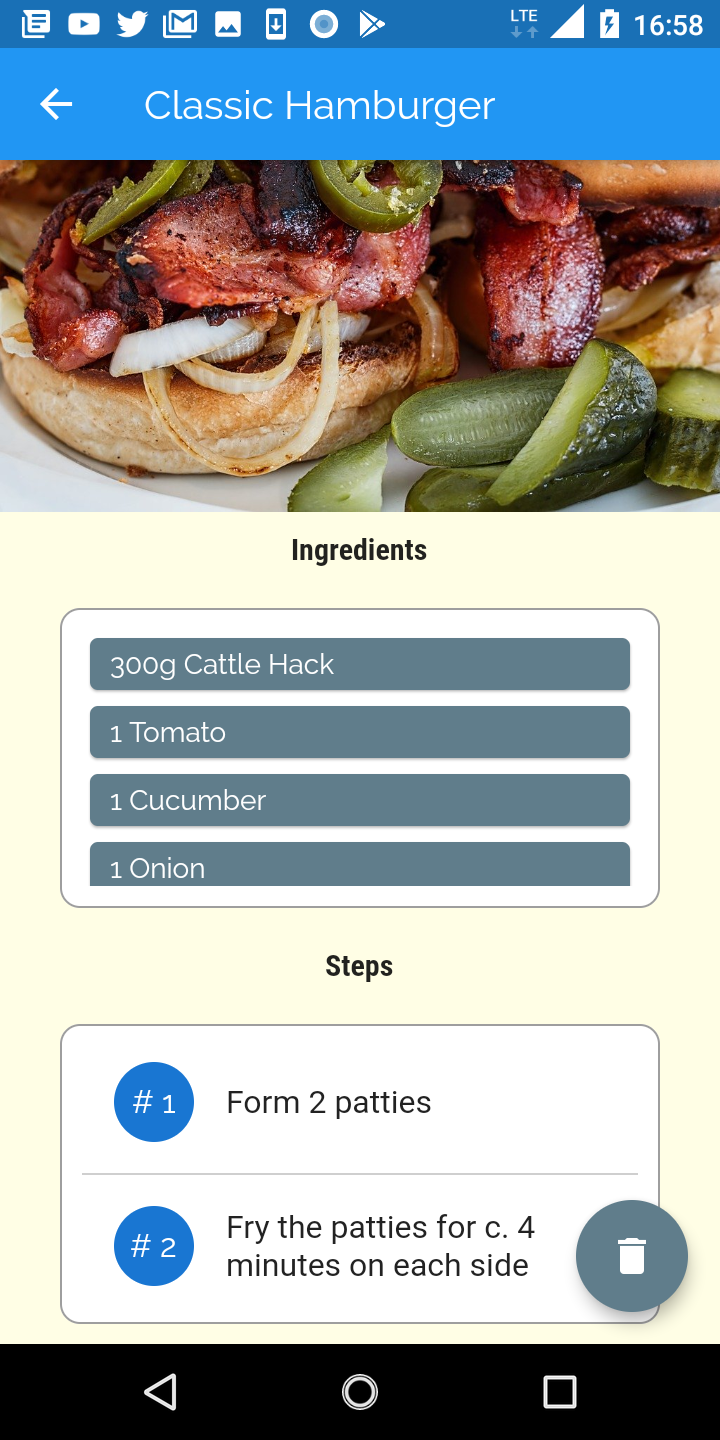Tap the delete recipe trash icon
The height and width of the screenshot is (1440, 720).
click(x=632, y=1256)
